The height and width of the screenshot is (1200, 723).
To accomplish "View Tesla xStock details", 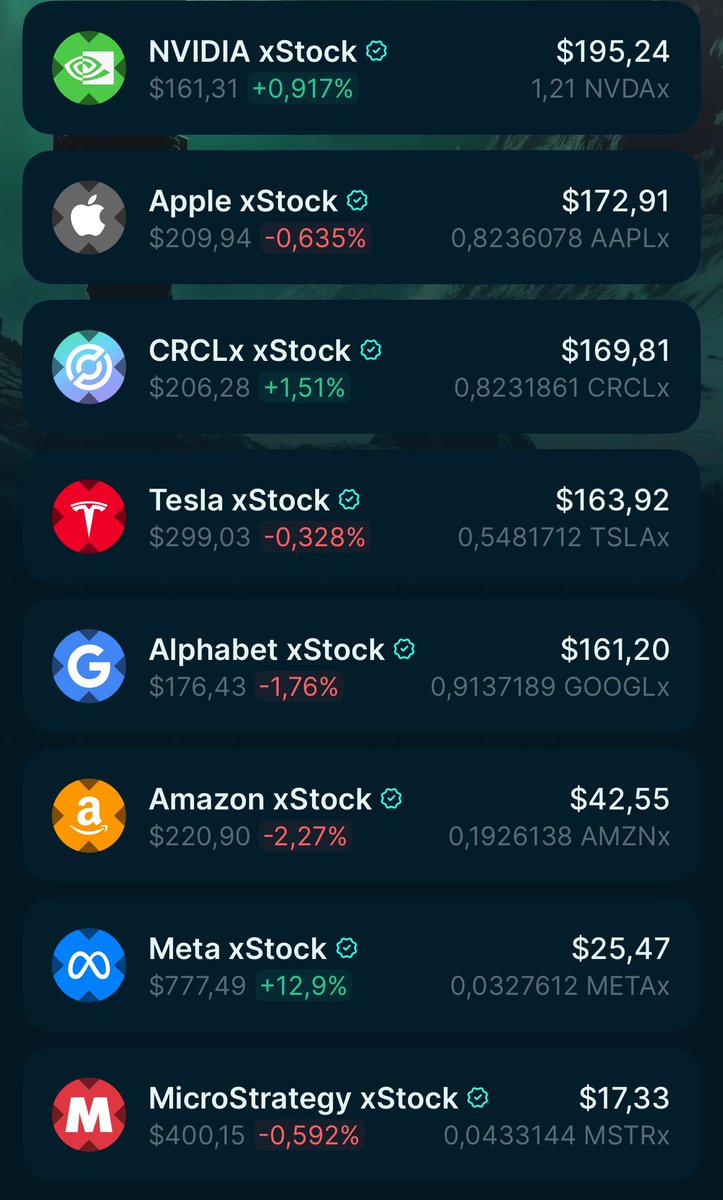I will (x=361, y=516).
